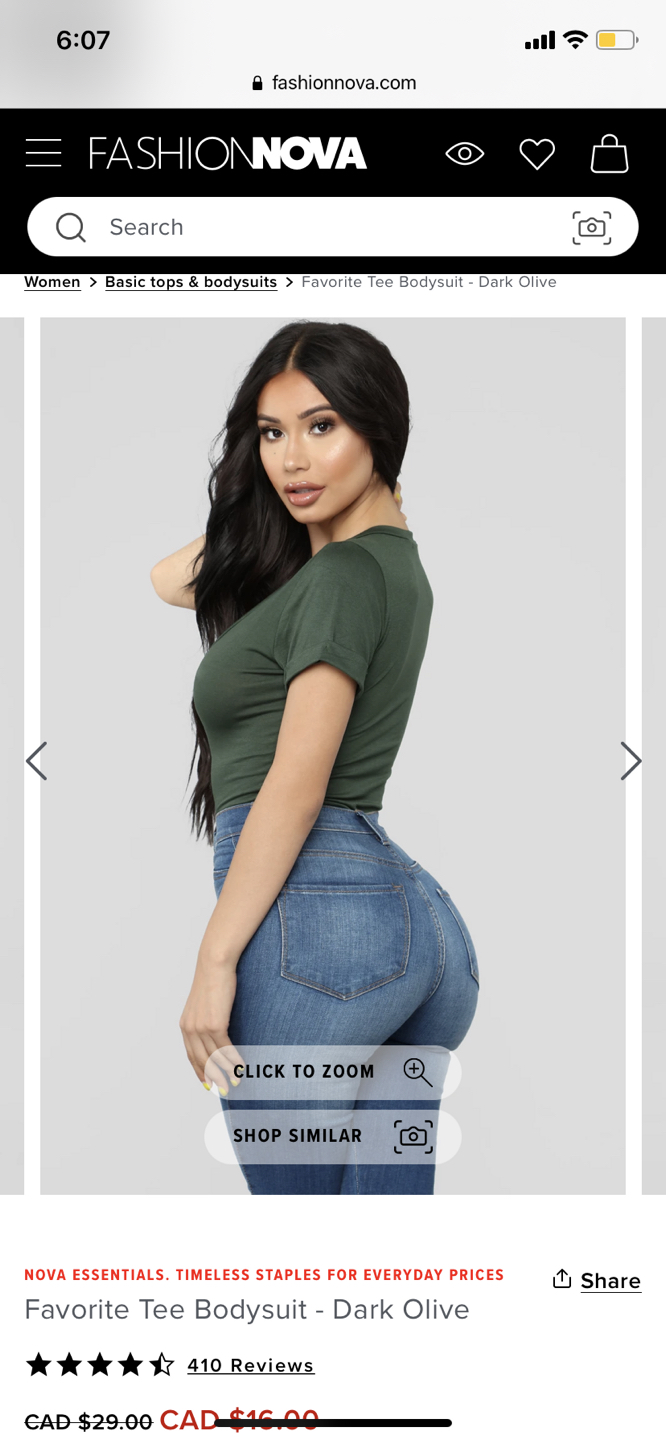The image size is (666, 1440).
Task: Show previous product photo
Action: pos(36,761)
